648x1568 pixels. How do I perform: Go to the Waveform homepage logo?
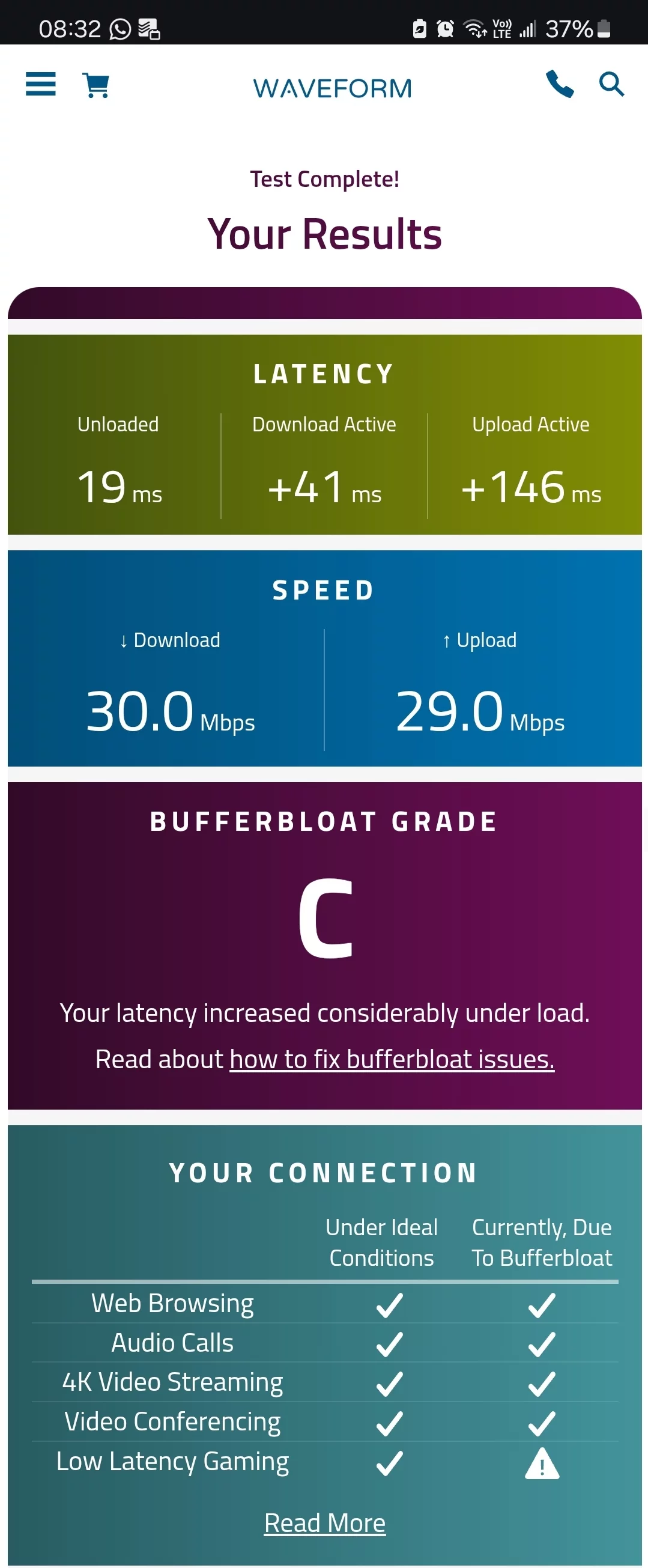(x=332, y=88)
